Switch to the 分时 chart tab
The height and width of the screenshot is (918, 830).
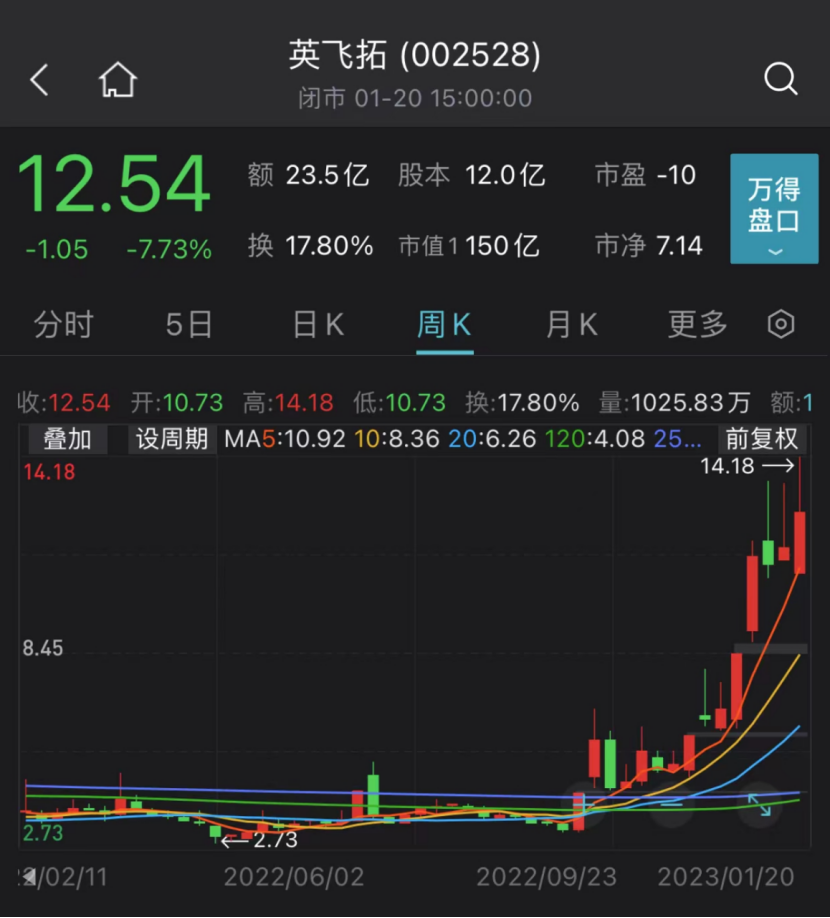click(x=64, y=325)
